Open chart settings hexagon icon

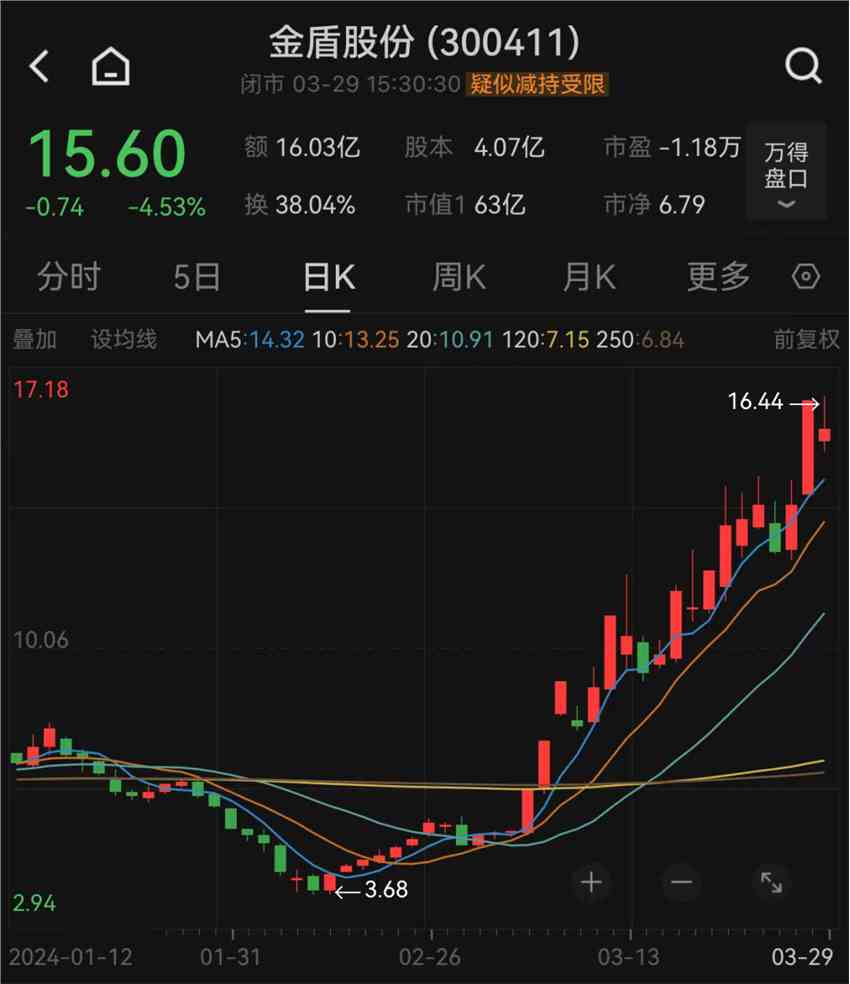[x=806, y=277]
